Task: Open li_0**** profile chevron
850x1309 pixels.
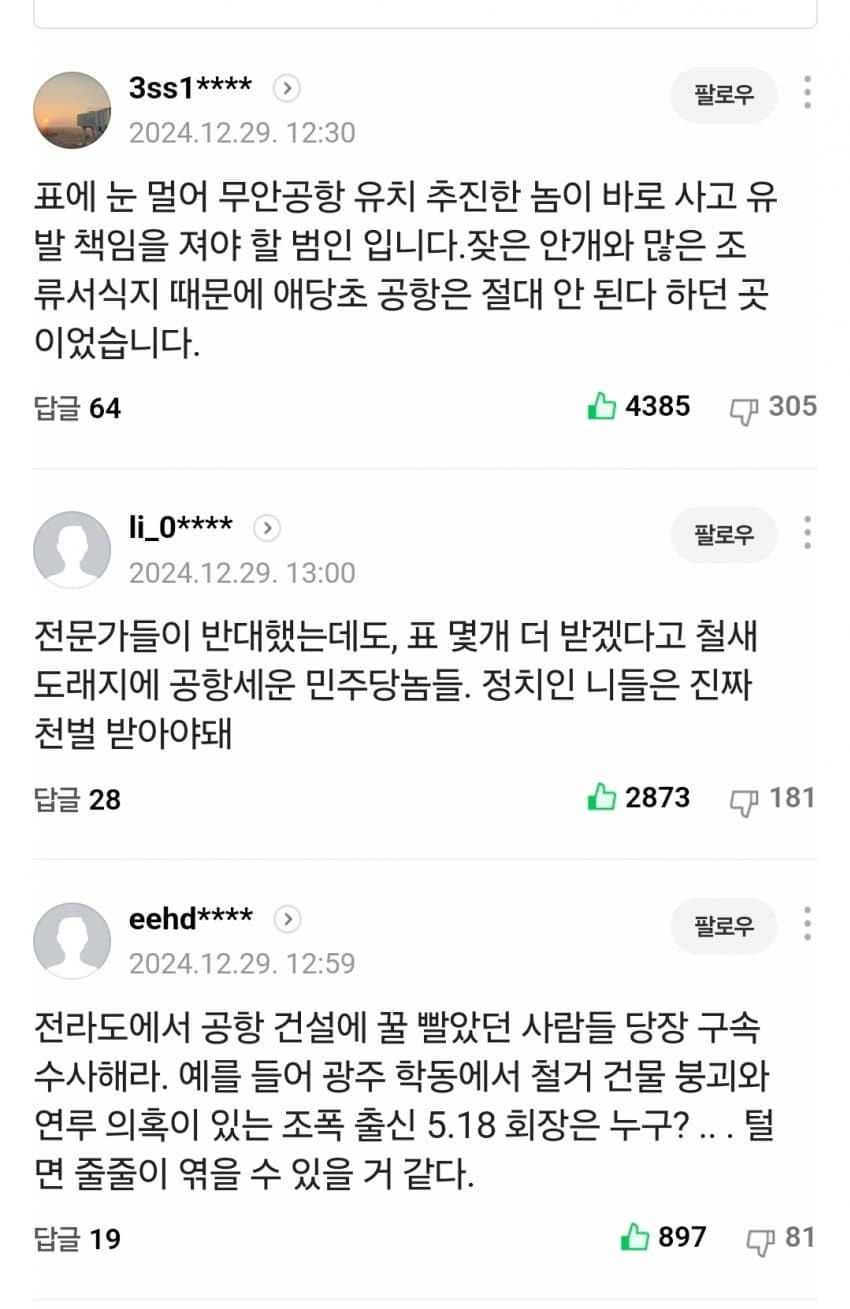Action: pos(266,528)
